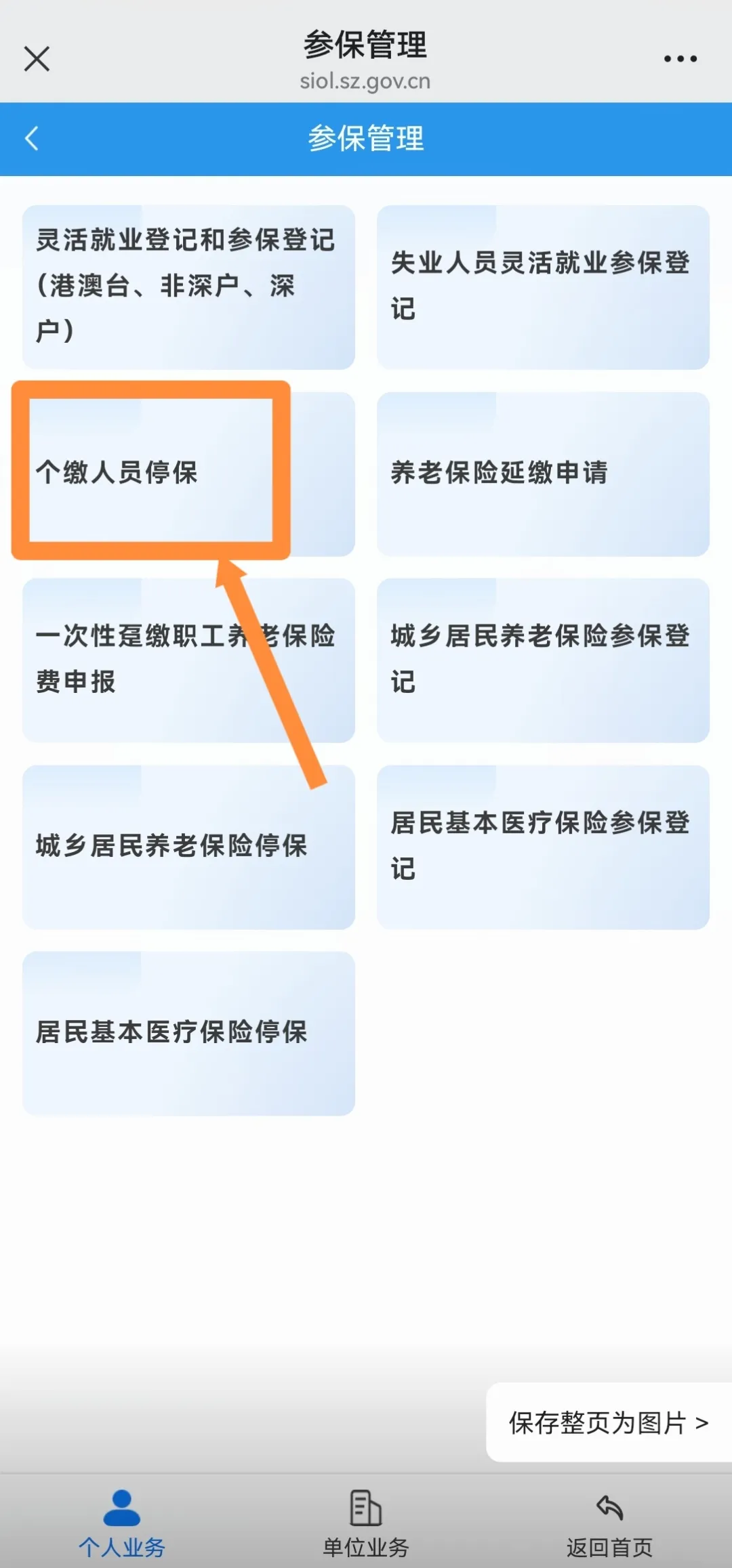The image size is (732, 1568).
Task: Tap 保存整页为图片 button
Action: (609, 1422)
